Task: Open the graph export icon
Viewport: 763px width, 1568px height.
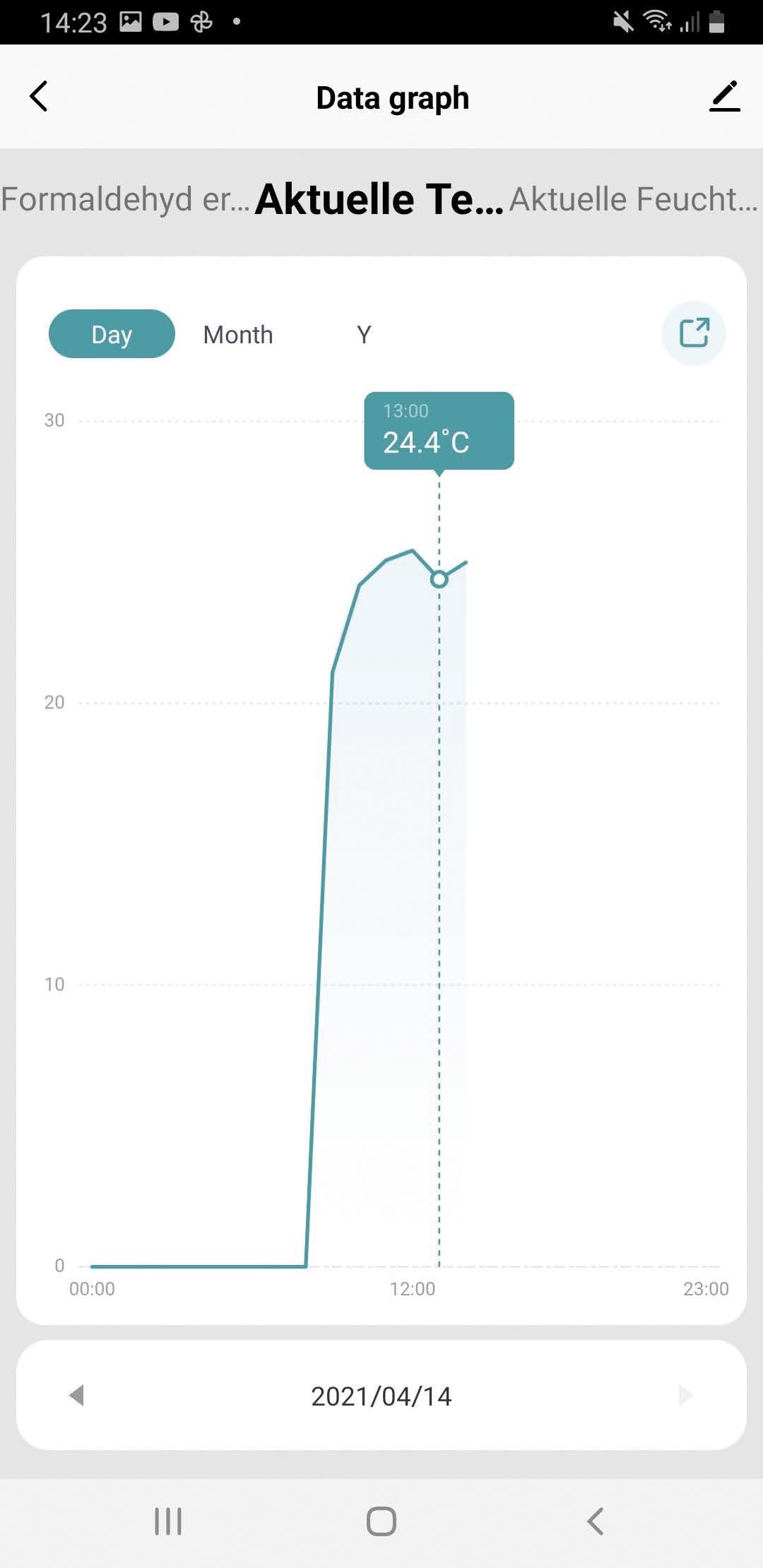Action: pos(694,333)
